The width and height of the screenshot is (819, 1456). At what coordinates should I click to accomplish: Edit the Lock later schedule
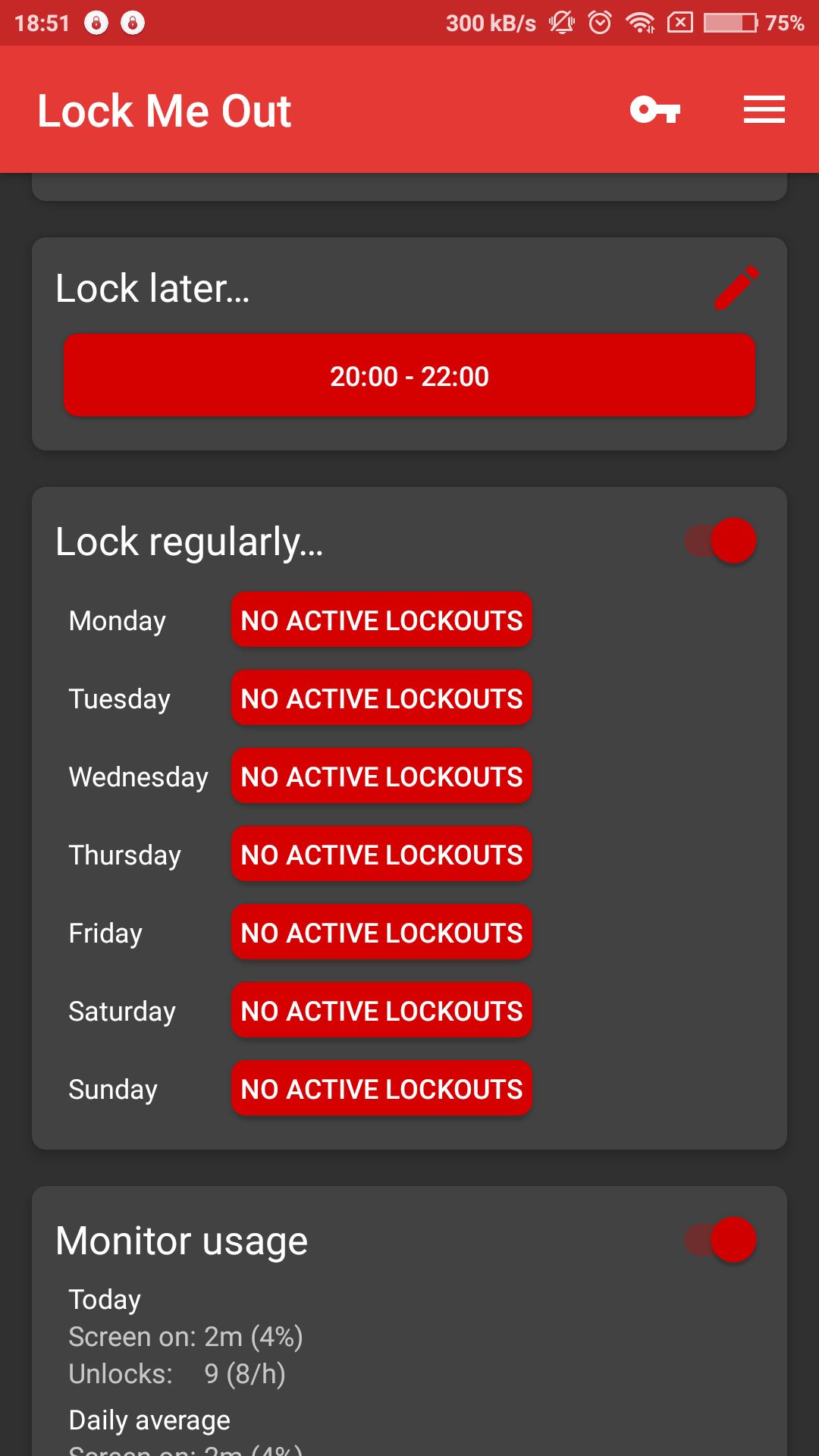point(736,287)
